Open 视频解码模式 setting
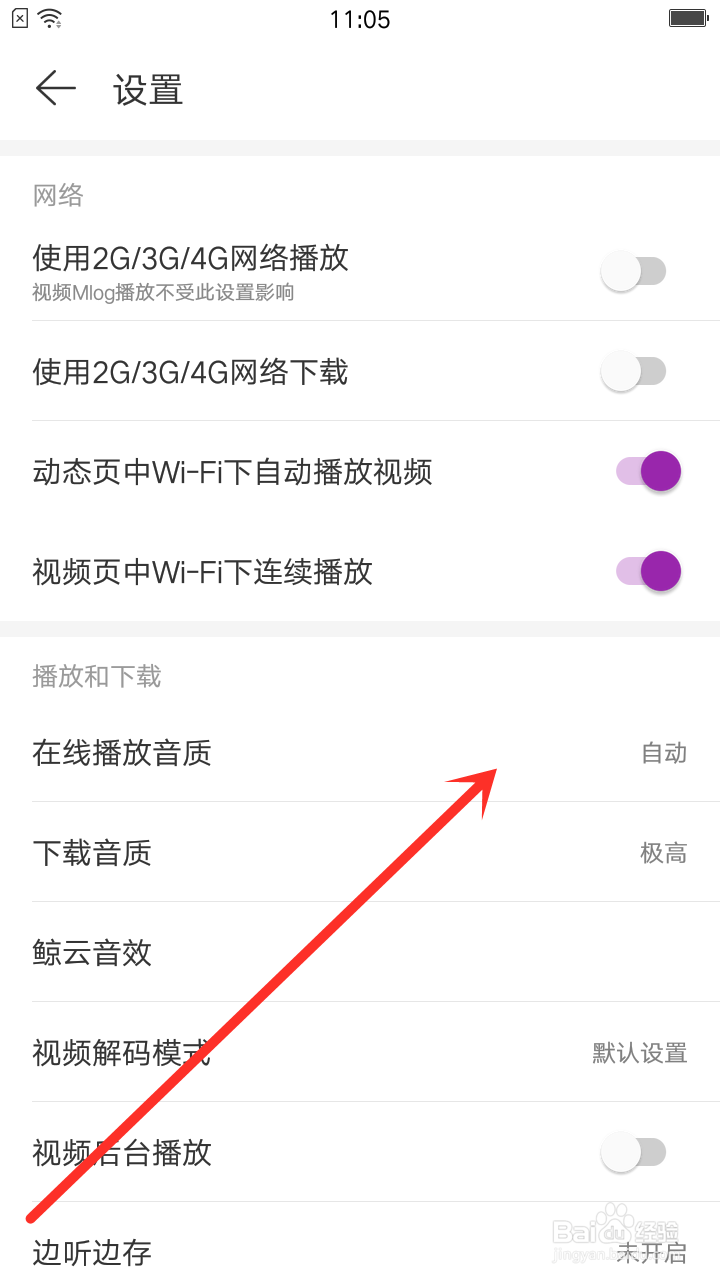Viewport: 720px width, 1280px height. click(360, 1052)
